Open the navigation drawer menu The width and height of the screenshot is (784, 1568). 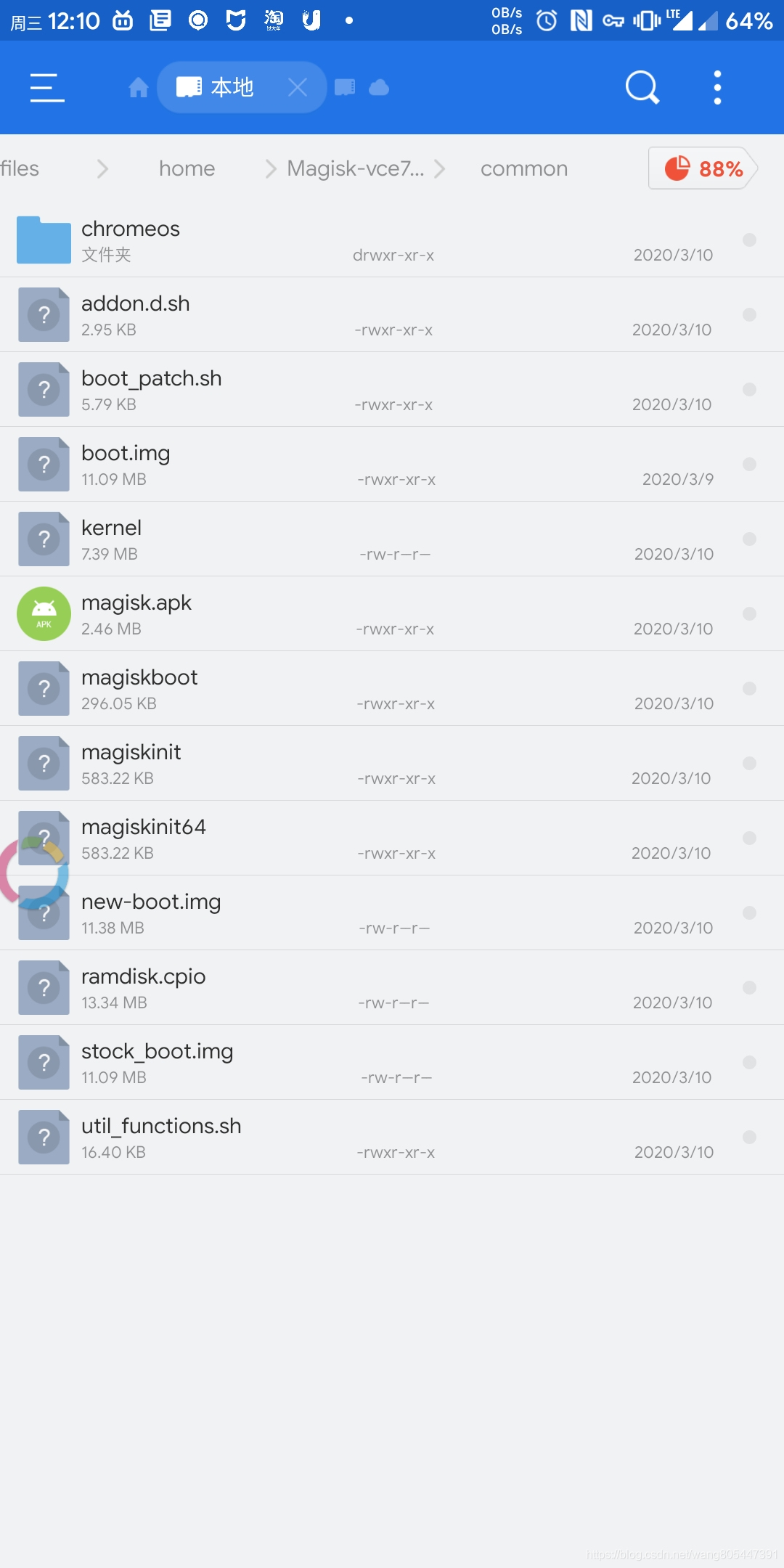coord(47,88)
